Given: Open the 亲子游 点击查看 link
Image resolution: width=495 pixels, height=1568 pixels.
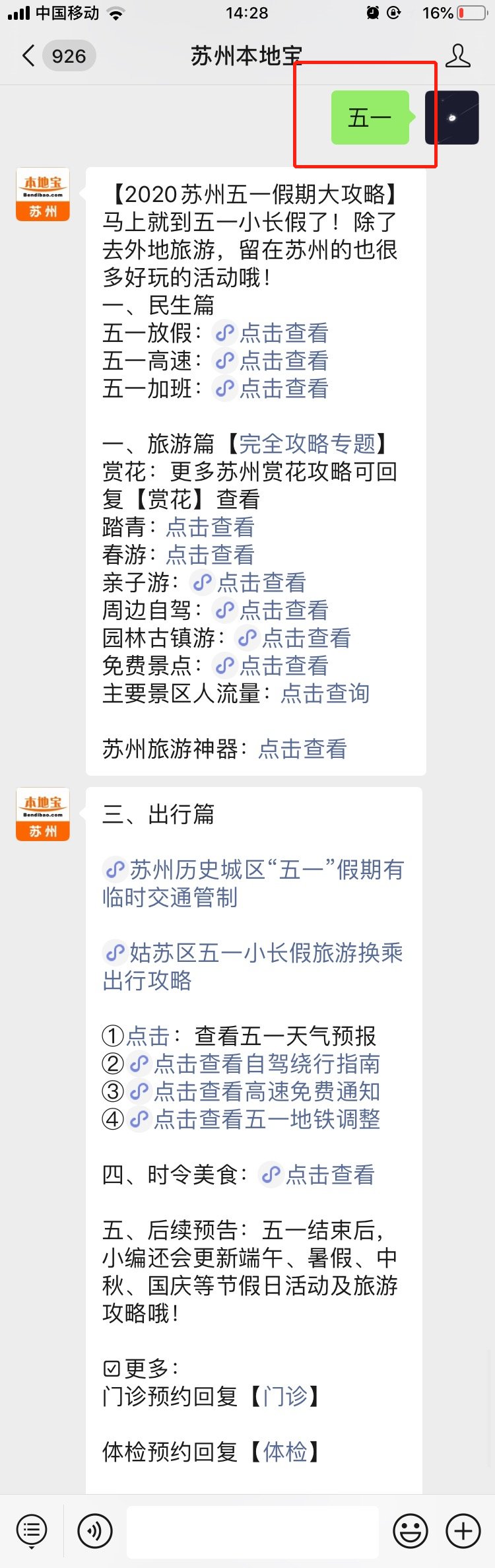Looking at the screenshot, I should [x=261, y=583].
